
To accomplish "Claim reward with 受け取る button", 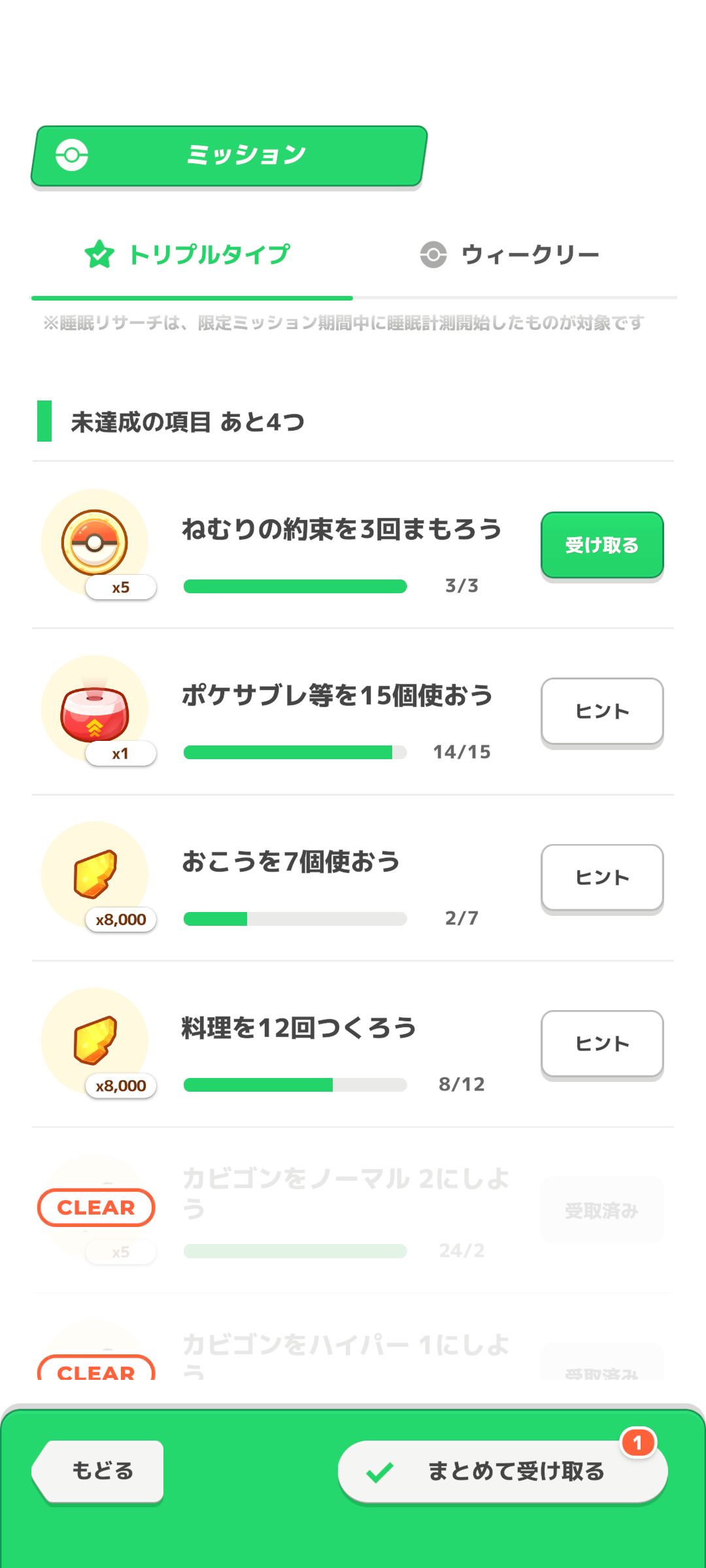I will (x=602, y=546).
